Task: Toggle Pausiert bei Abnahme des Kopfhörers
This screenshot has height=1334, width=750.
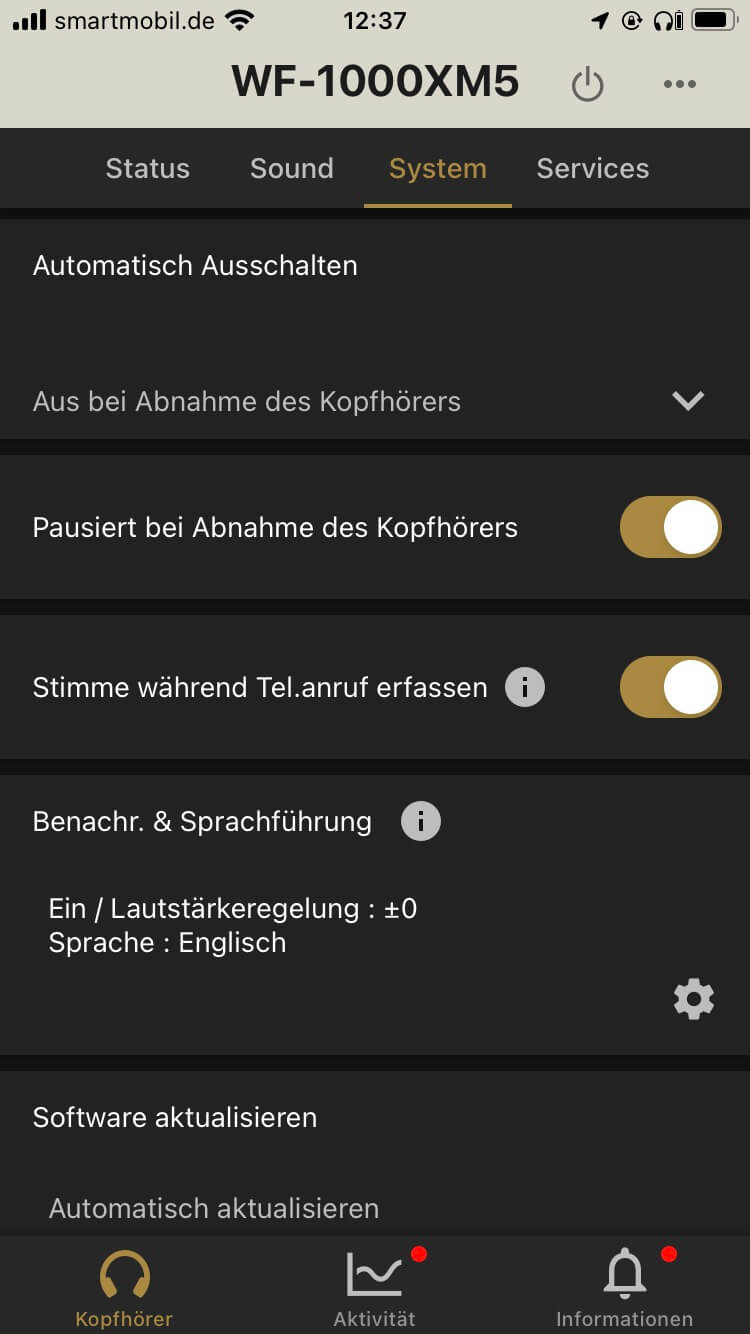Action: click(x=670, y=527)
